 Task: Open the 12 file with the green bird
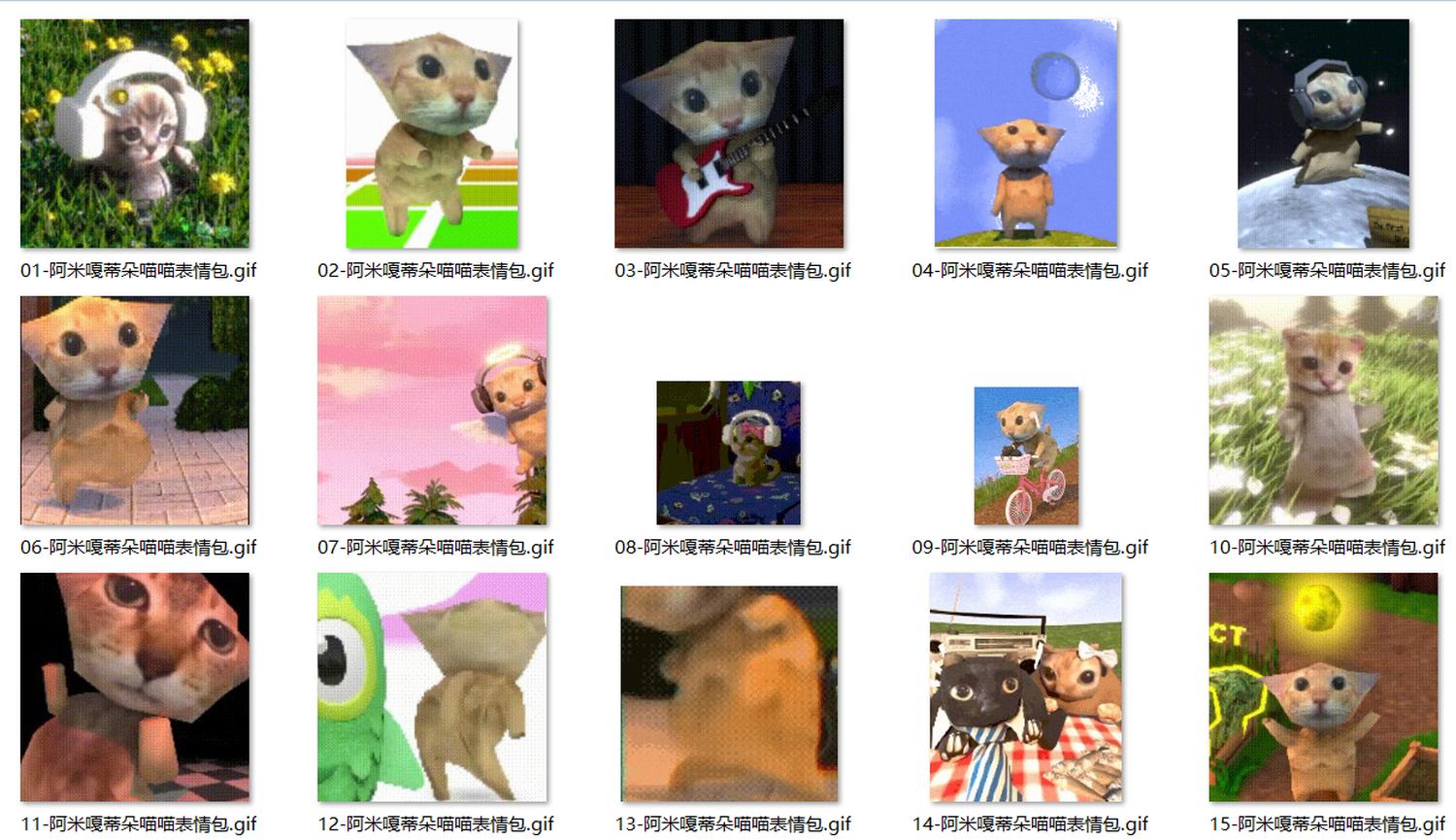(x=432, y=688)
